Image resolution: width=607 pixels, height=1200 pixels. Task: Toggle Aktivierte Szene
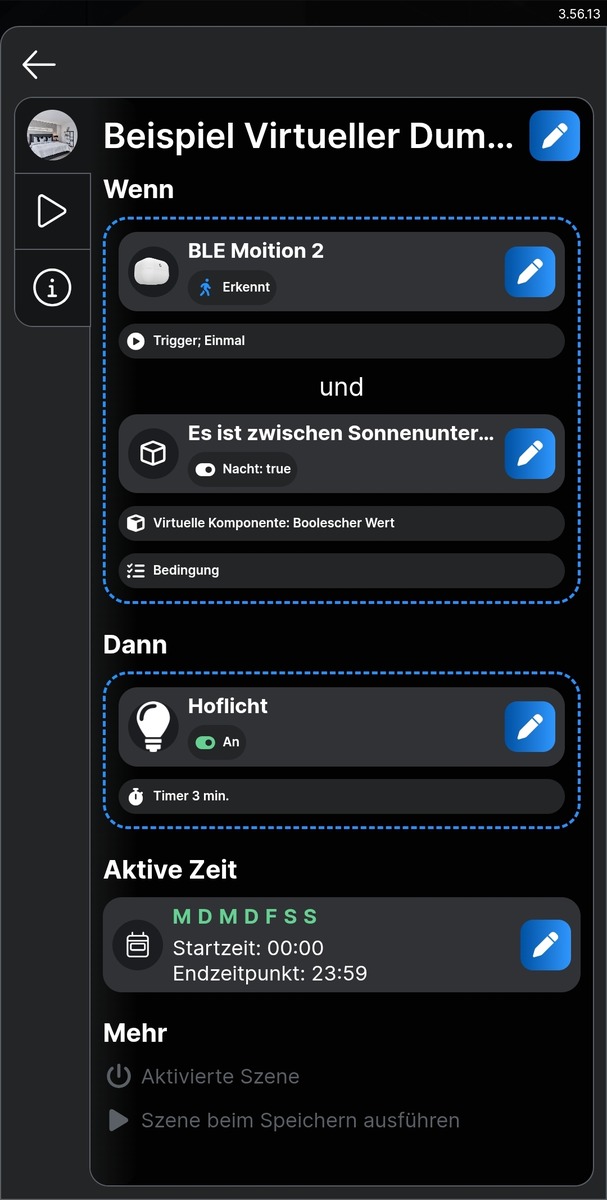pyautogui.click(x=119, y=1076)
